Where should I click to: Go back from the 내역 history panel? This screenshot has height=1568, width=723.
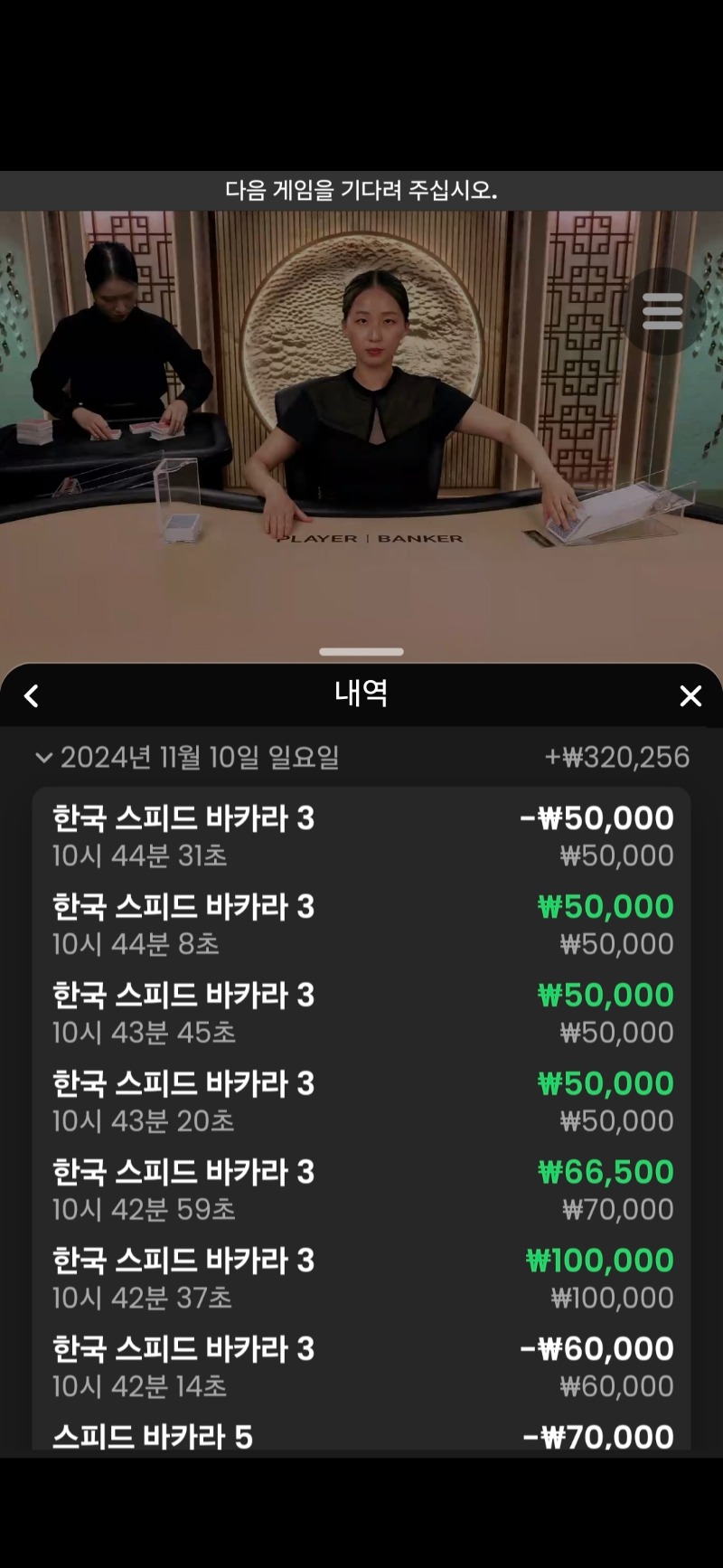coord(32,695)
